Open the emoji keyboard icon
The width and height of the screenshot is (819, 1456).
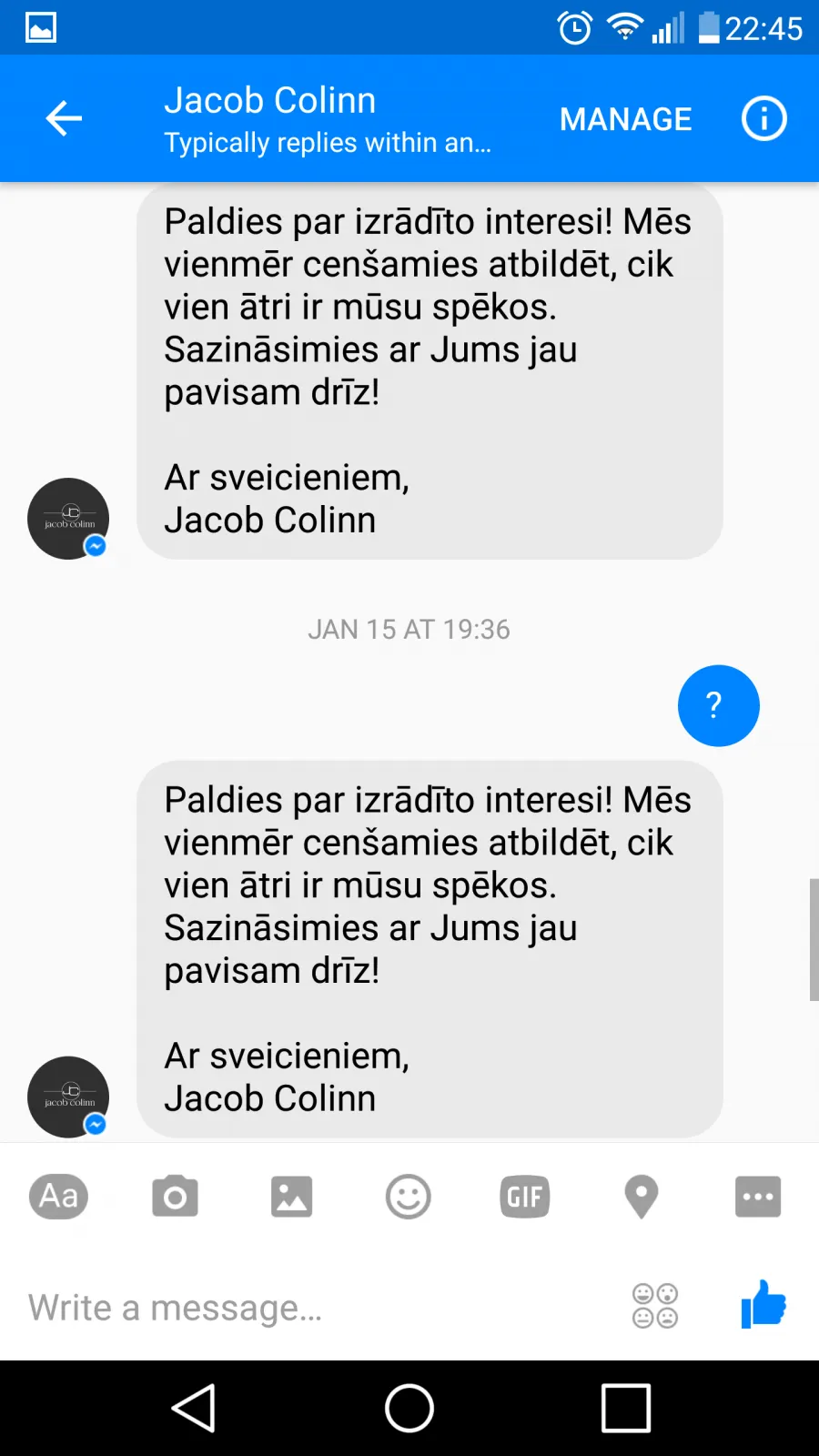click(x=655, y=1306)
